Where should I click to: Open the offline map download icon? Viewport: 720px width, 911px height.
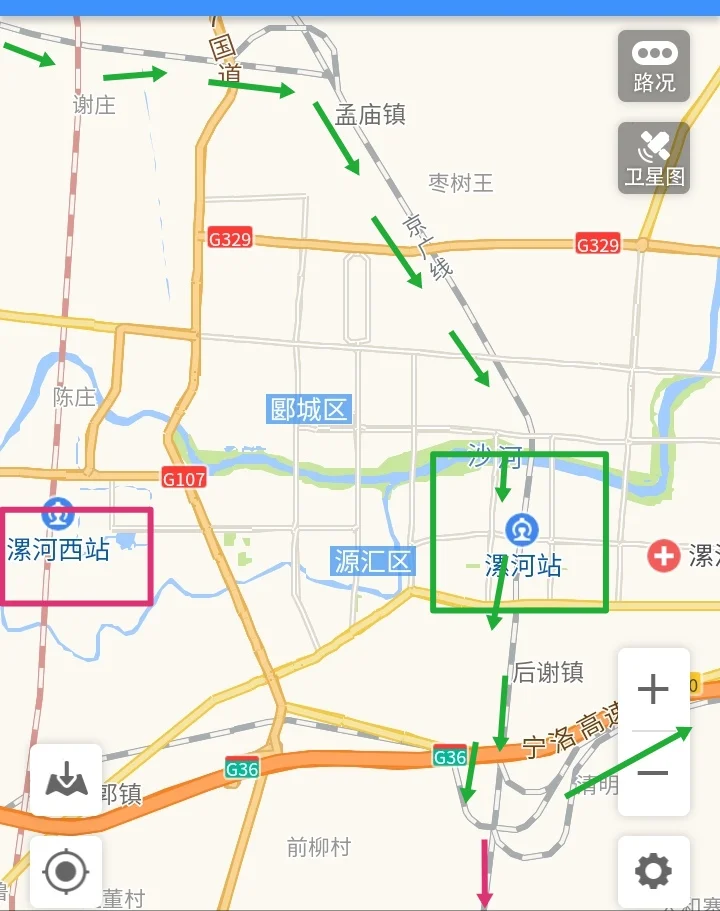66,782
